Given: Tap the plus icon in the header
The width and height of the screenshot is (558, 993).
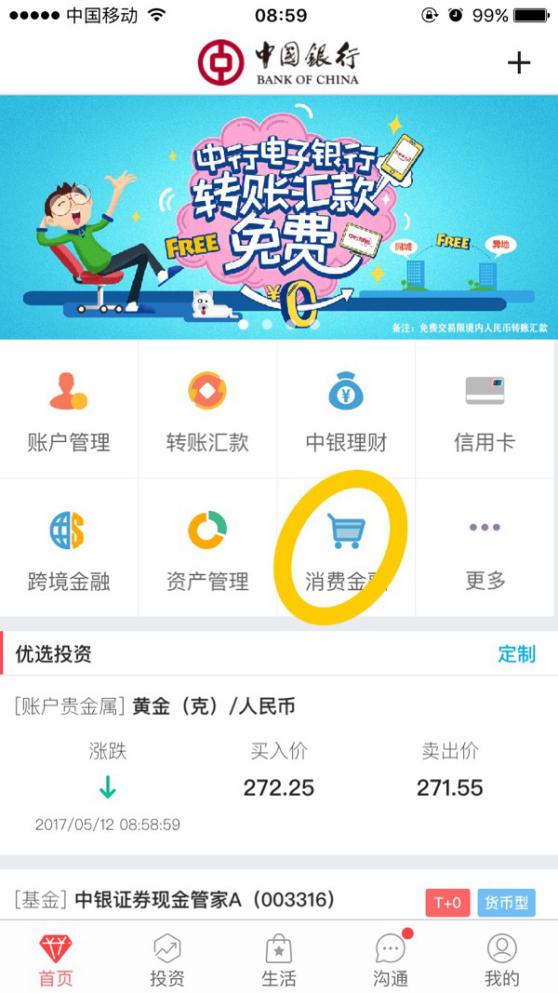Looking at the screenshot, I should tap(519, 62).
